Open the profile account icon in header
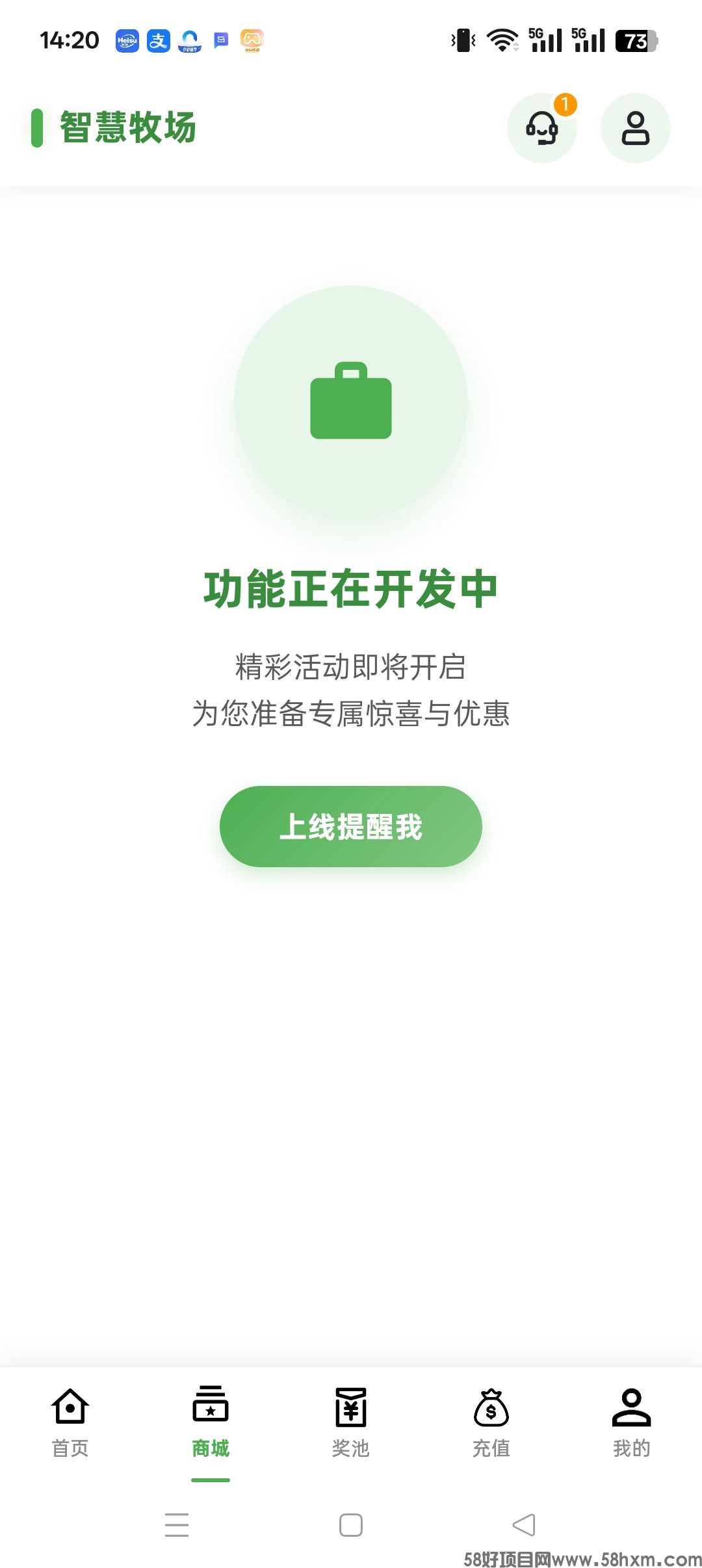The height and width of the screenshot is (1568, 702). coord(635,128)
